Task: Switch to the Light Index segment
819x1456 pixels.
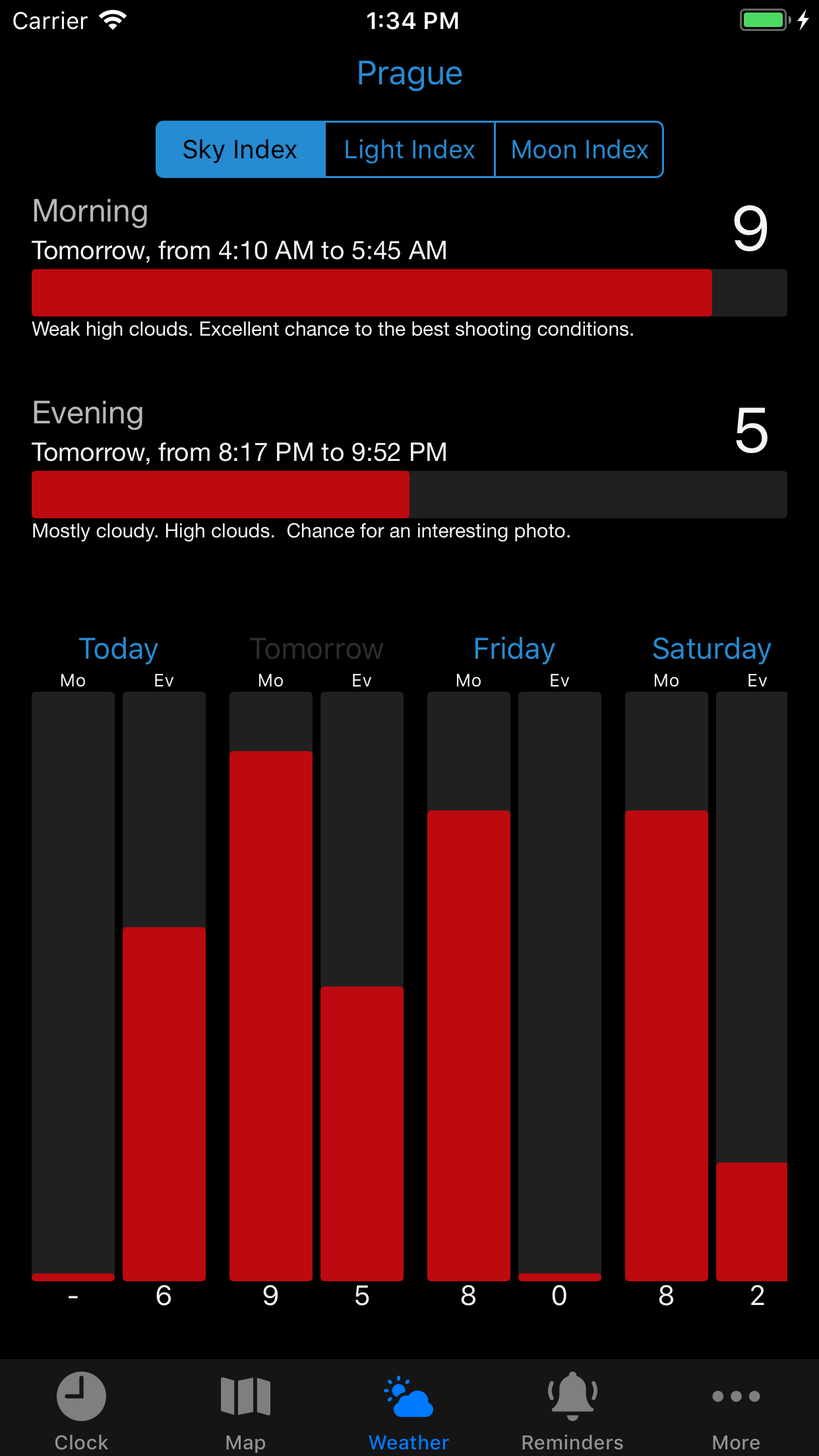Action: 409,150
